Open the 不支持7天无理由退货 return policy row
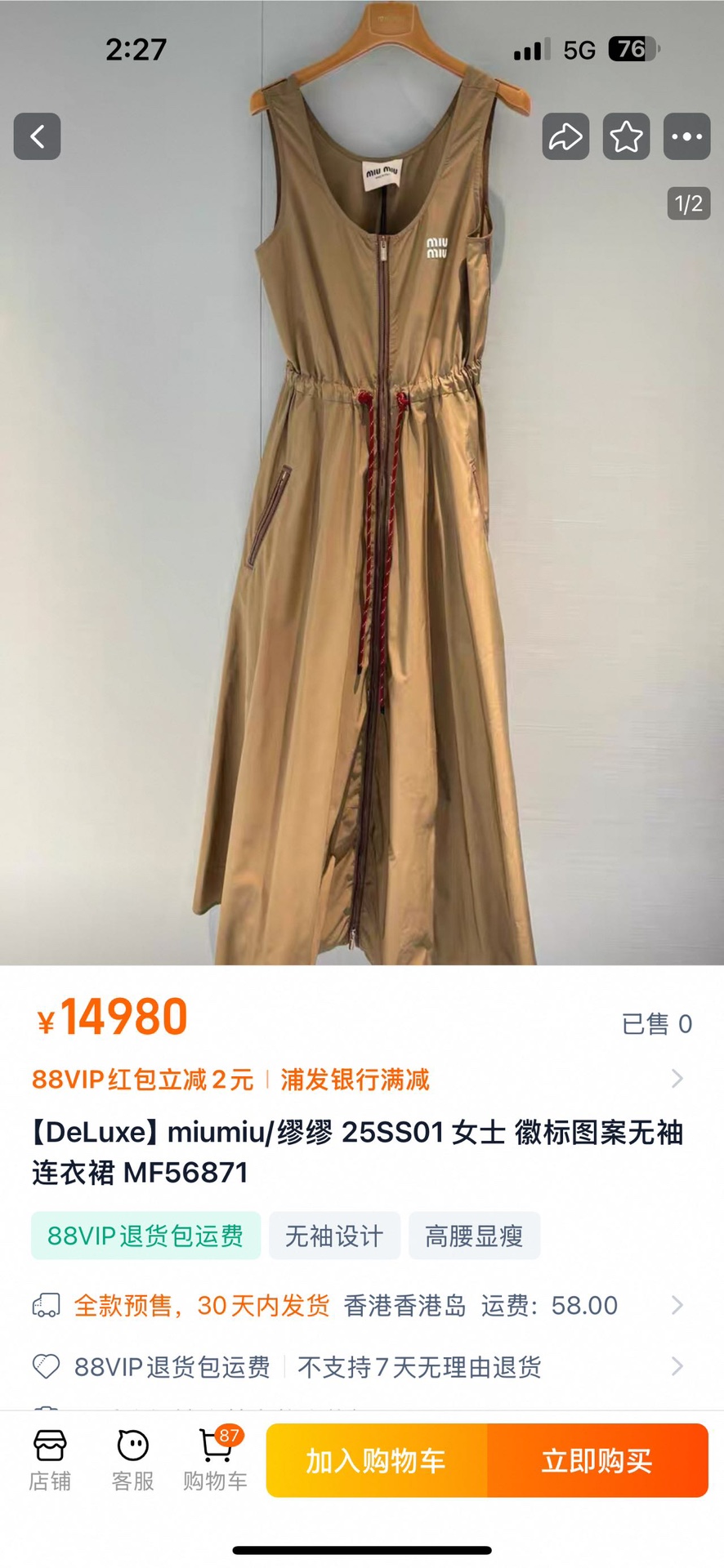Viewport: 724px width, 1568px height. click(x=418, y=1366)
